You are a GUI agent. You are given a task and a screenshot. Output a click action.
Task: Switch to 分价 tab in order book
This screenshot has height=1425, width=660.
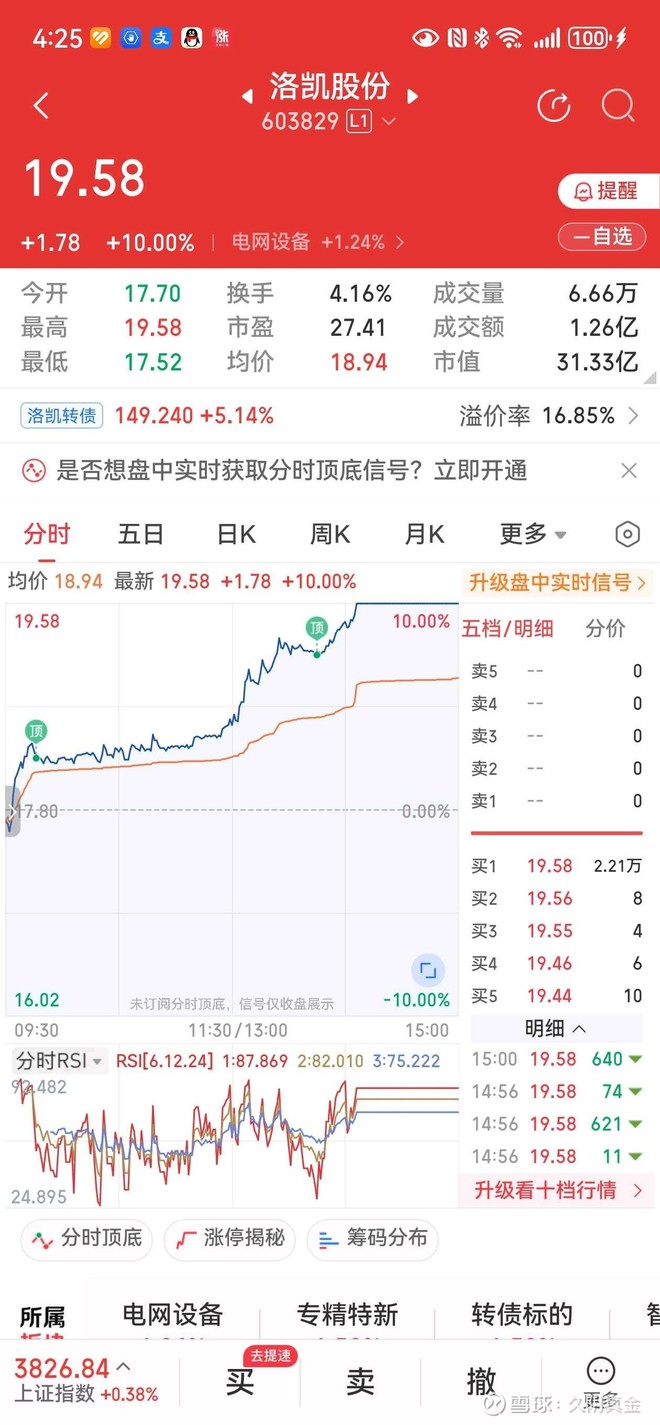(x=605, y=628)
